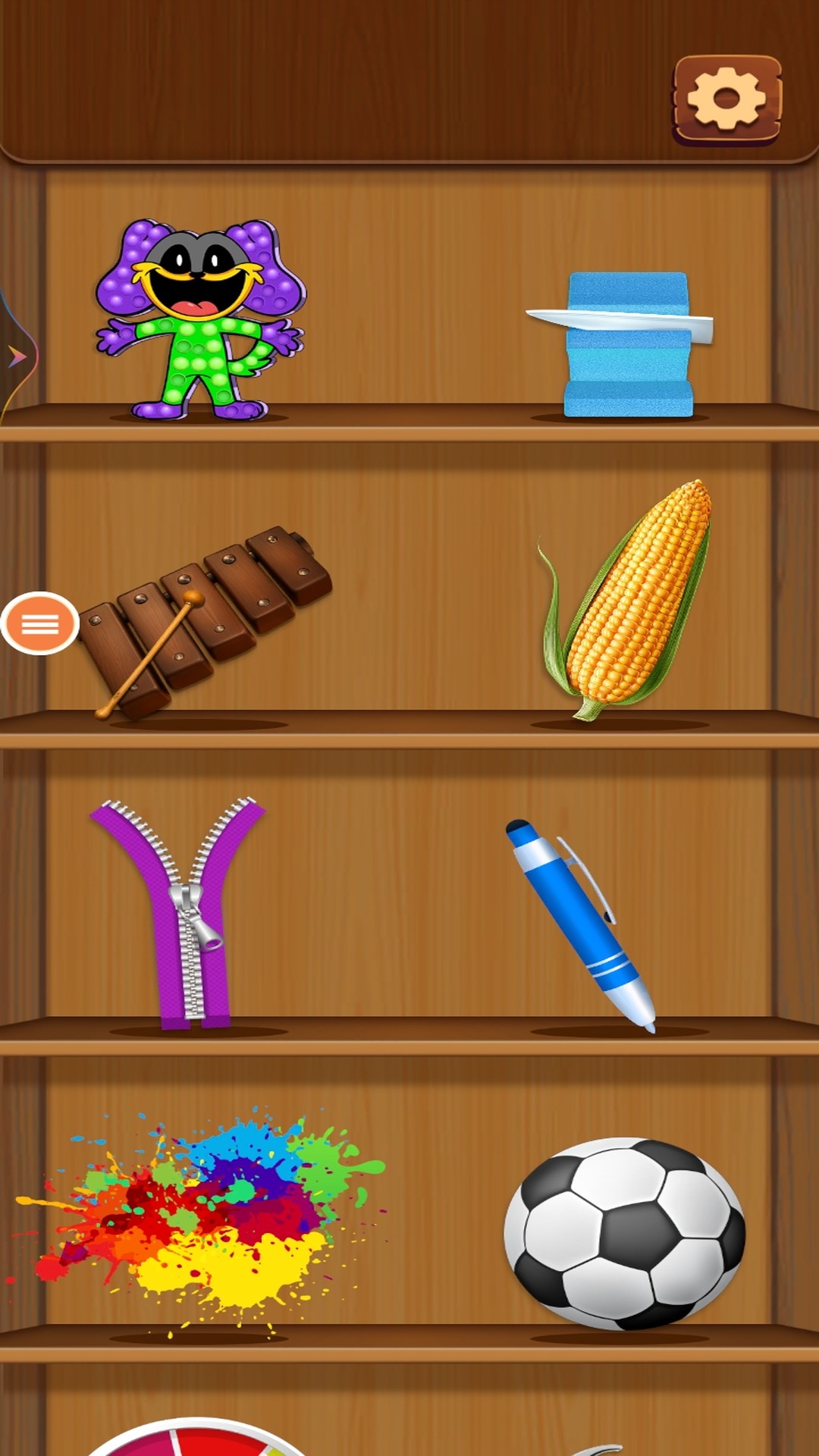
Task: Open the purple pop-it character toy
Action: point(199,319)
